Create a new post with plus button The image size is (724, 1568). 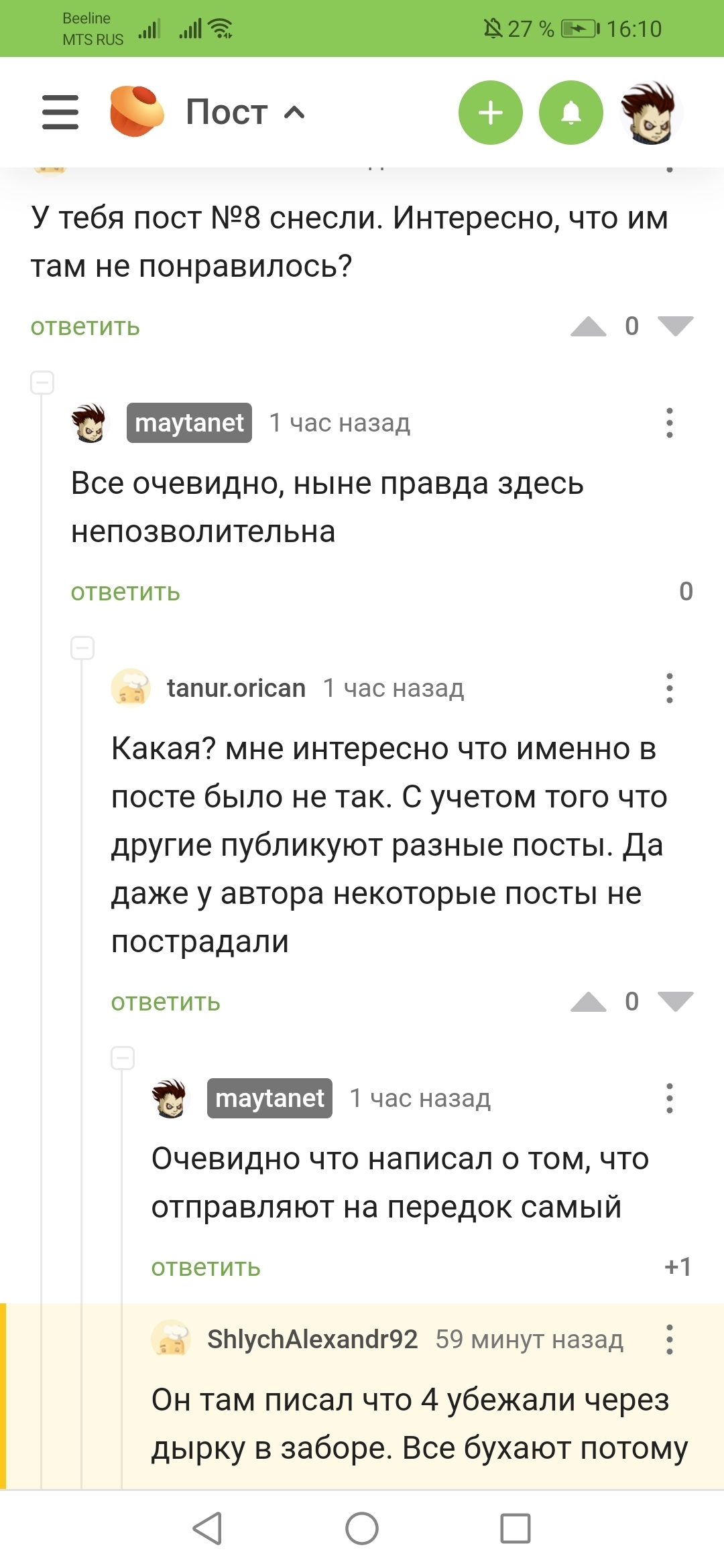point(490,113)
